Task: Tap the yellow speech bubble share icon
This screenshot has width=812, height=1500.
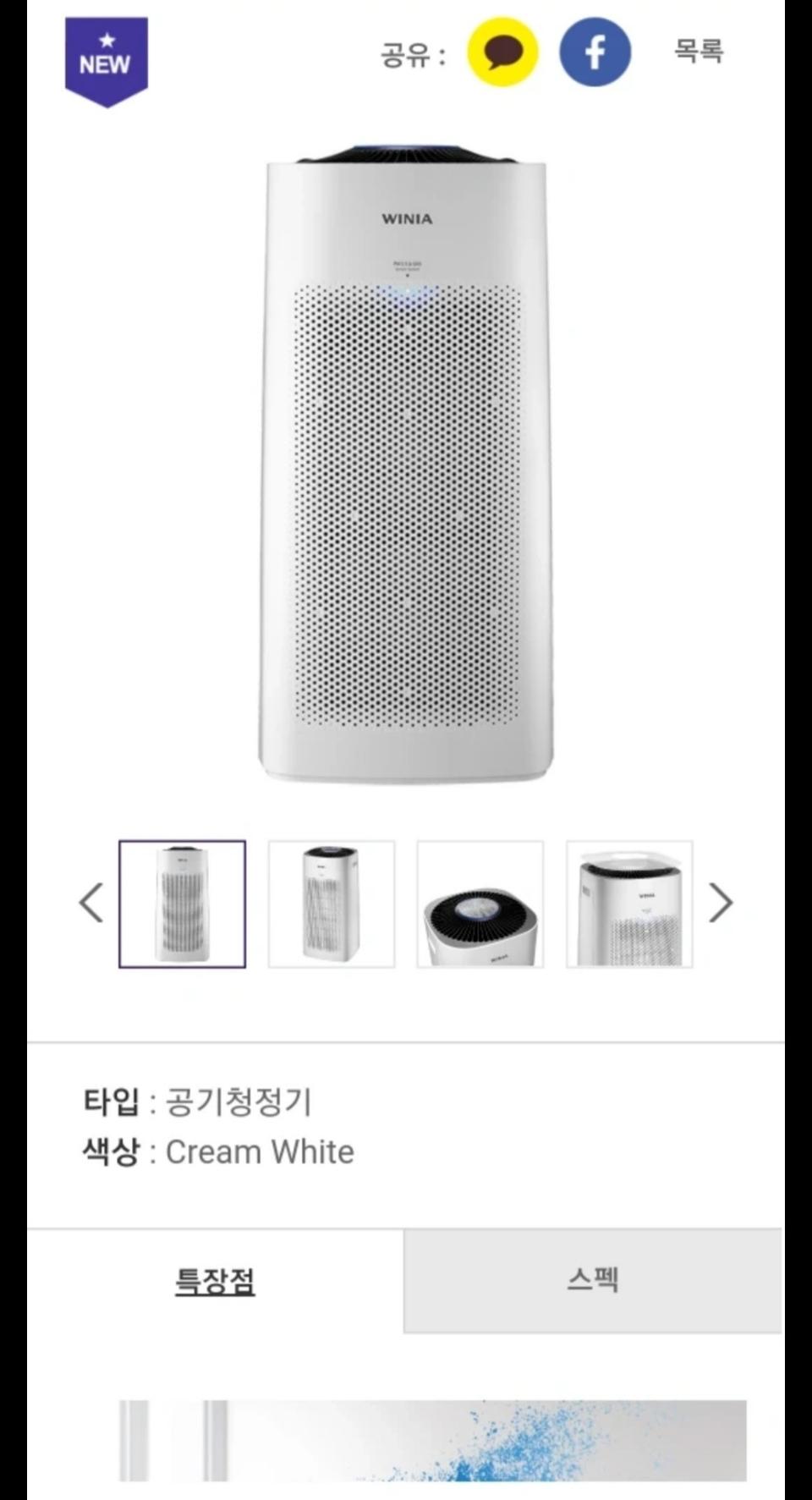Action: coord(501,52)
